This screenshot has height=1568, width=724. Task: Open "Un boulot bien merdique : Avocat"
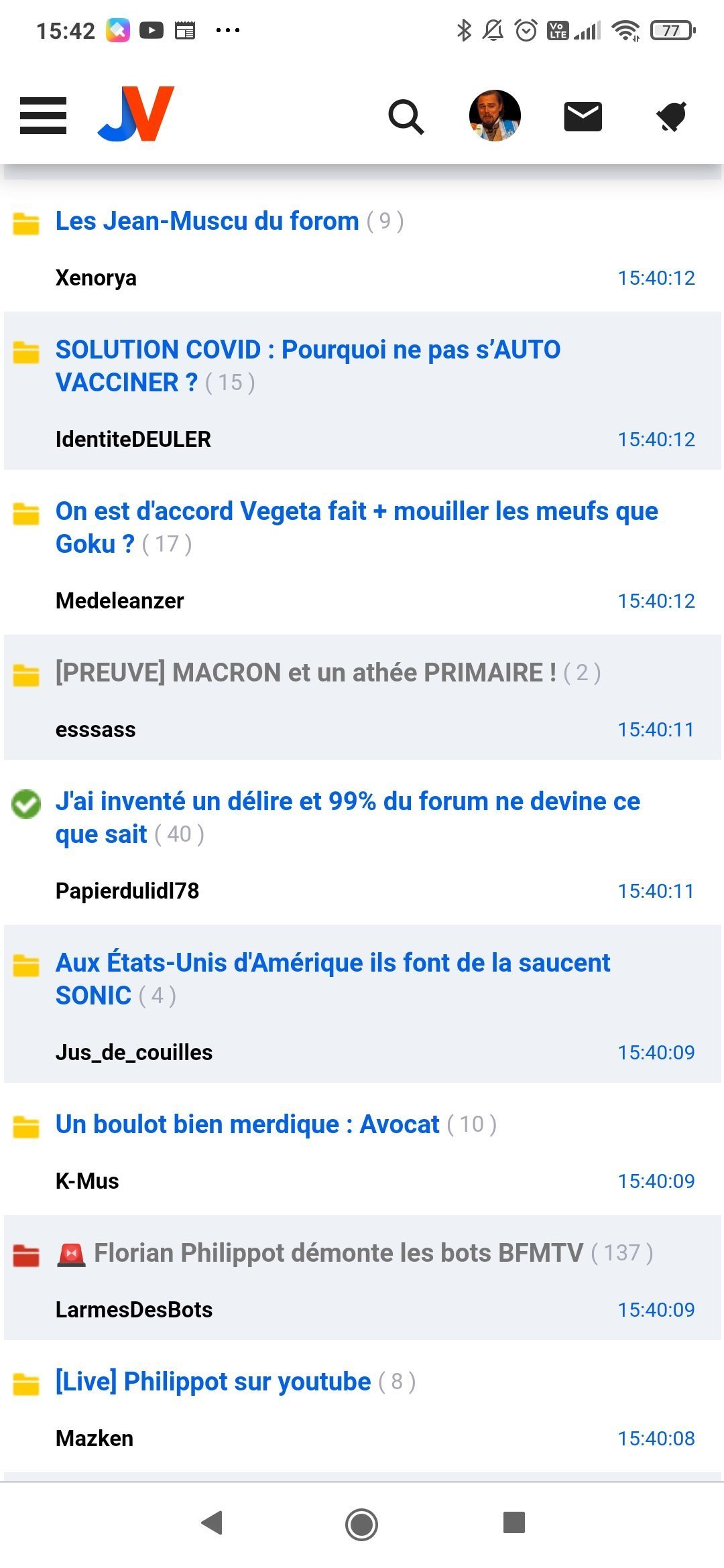pos(247,1124)
